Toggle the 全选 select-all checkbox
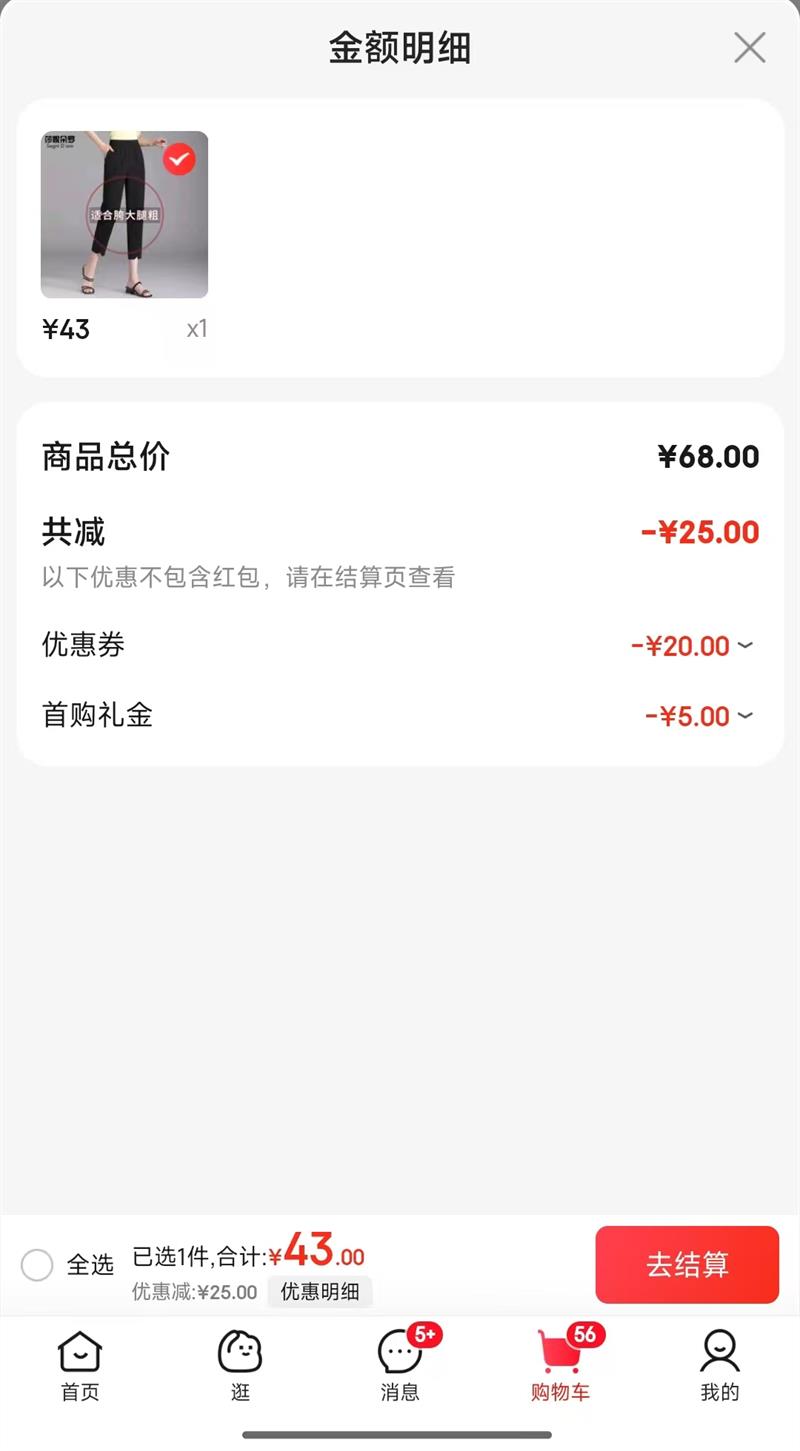 [37, 1265]
